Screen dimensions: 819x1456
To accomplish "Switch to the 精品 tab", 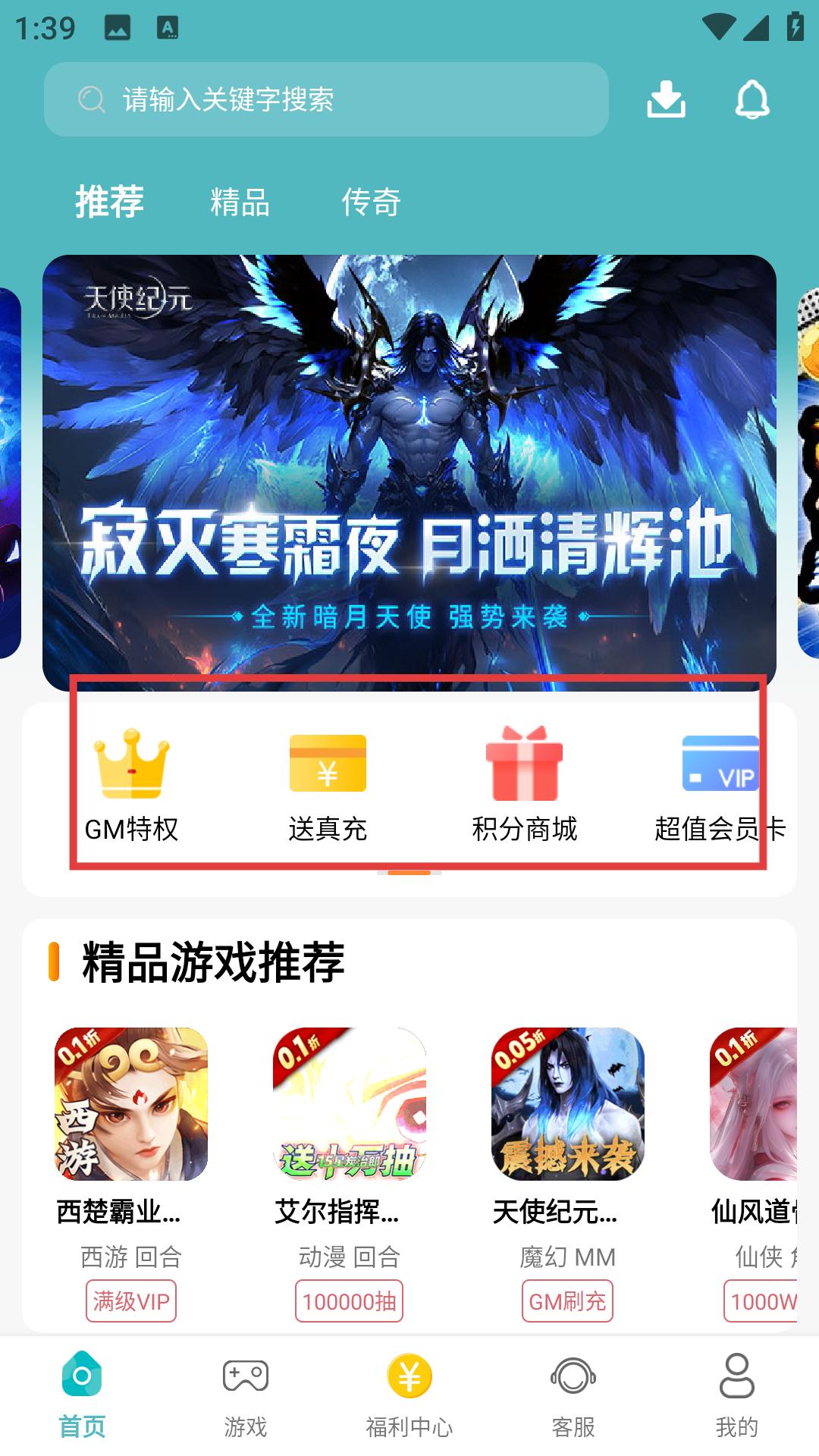I will pyautogui.click(x=240, y=202).
